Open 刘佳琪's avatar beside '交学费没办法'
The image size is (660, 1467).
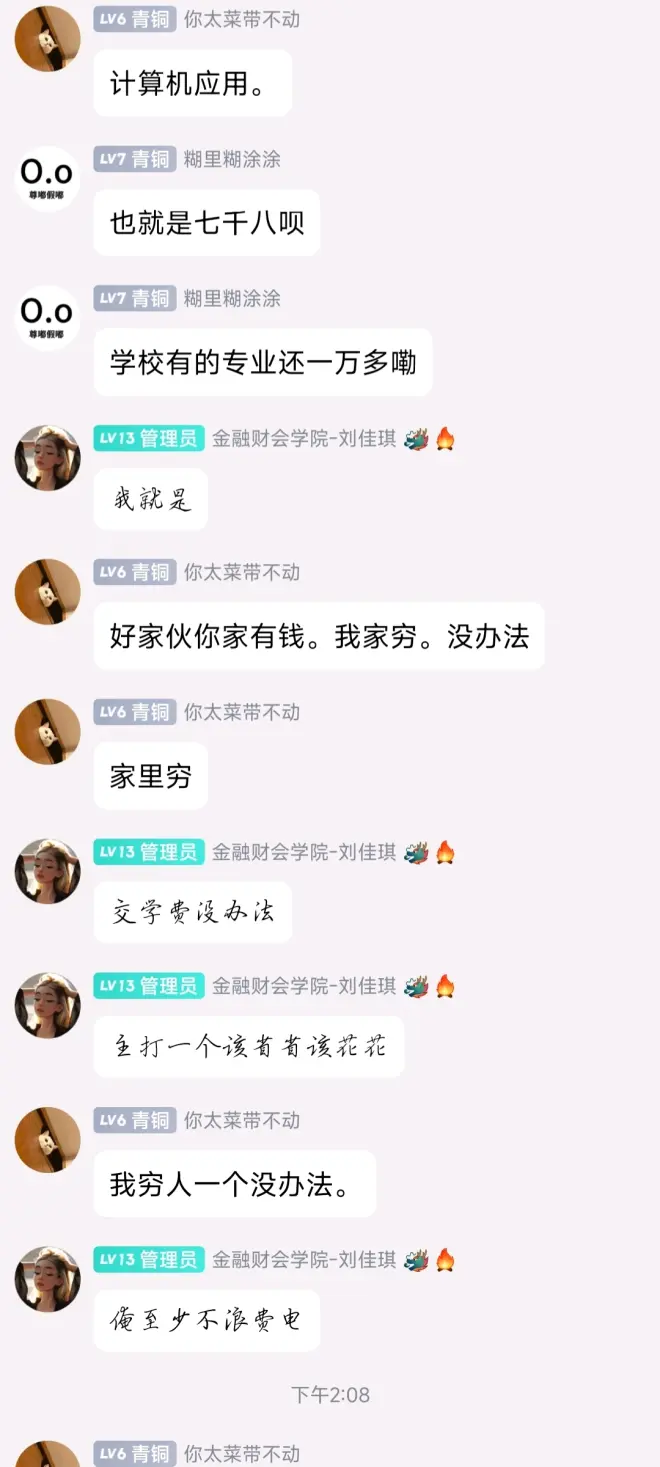pyautogui.click(x=47, y=872)
